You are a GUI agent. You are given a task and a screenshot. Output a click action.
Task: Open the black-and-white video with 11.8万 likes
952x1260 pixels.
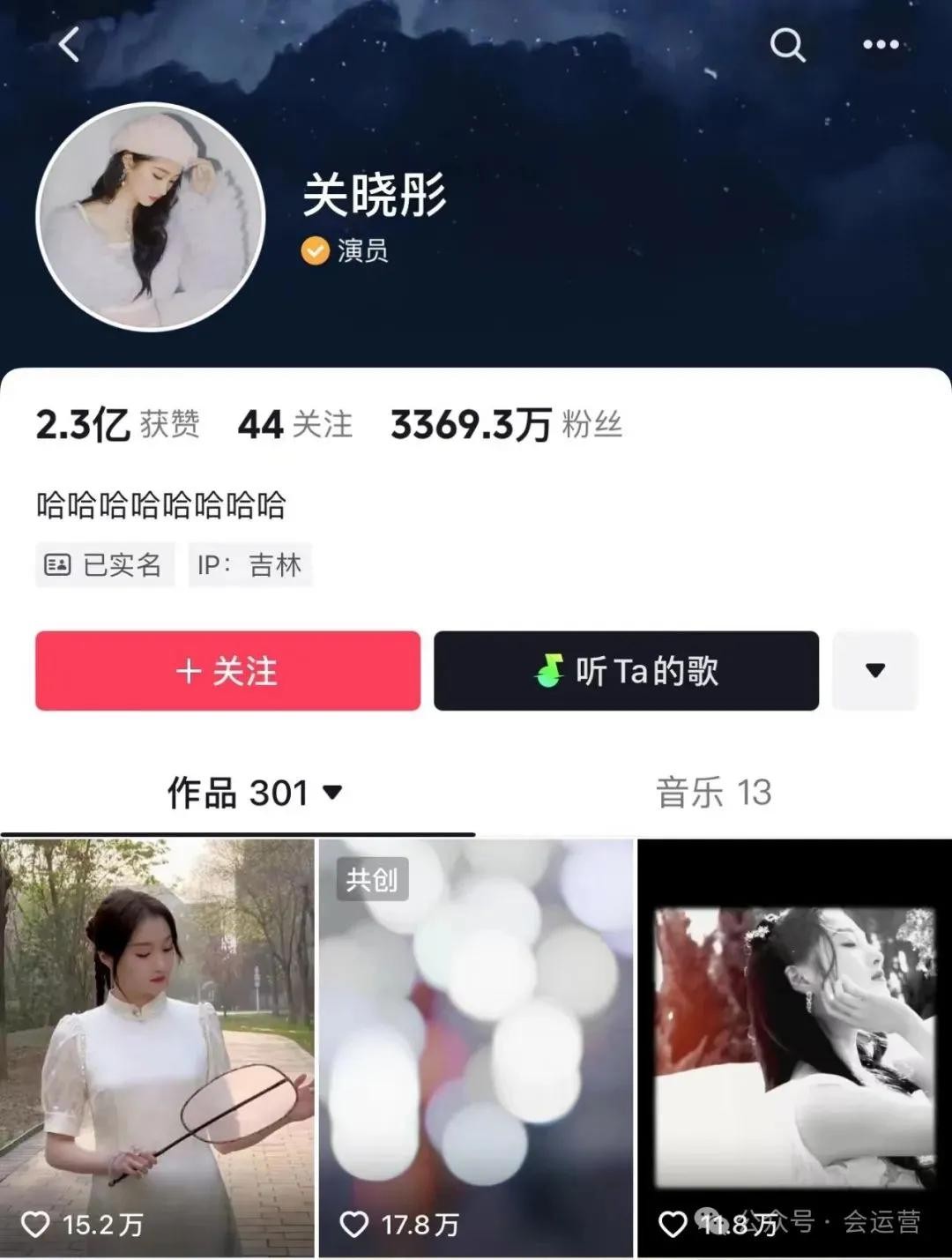point(794,1048)
